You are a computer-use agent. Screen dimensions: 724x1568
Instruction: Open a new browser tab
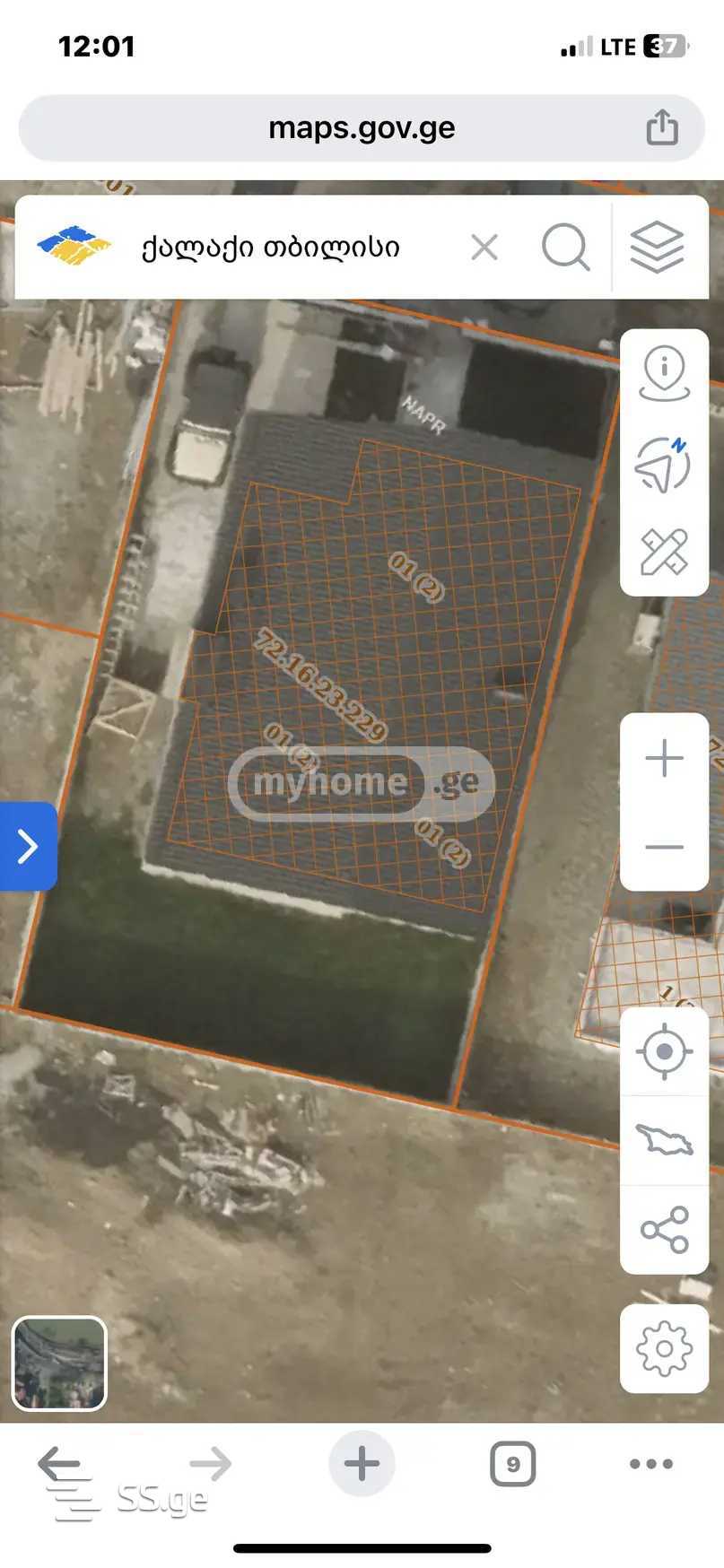pyautogui.click(x=362, y=1464)
